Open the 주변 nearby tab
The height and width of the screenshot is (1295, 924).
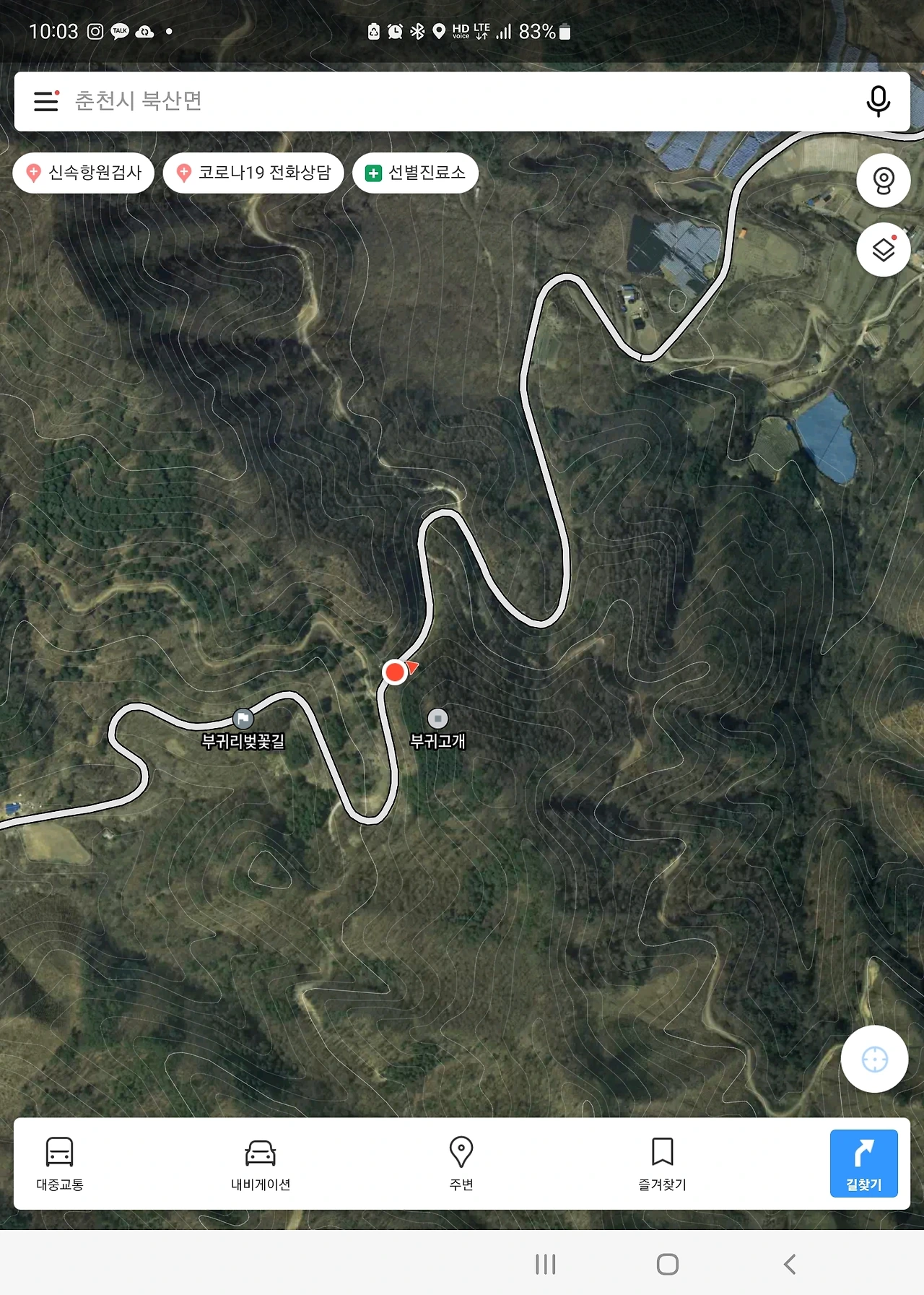(461, 1163)
